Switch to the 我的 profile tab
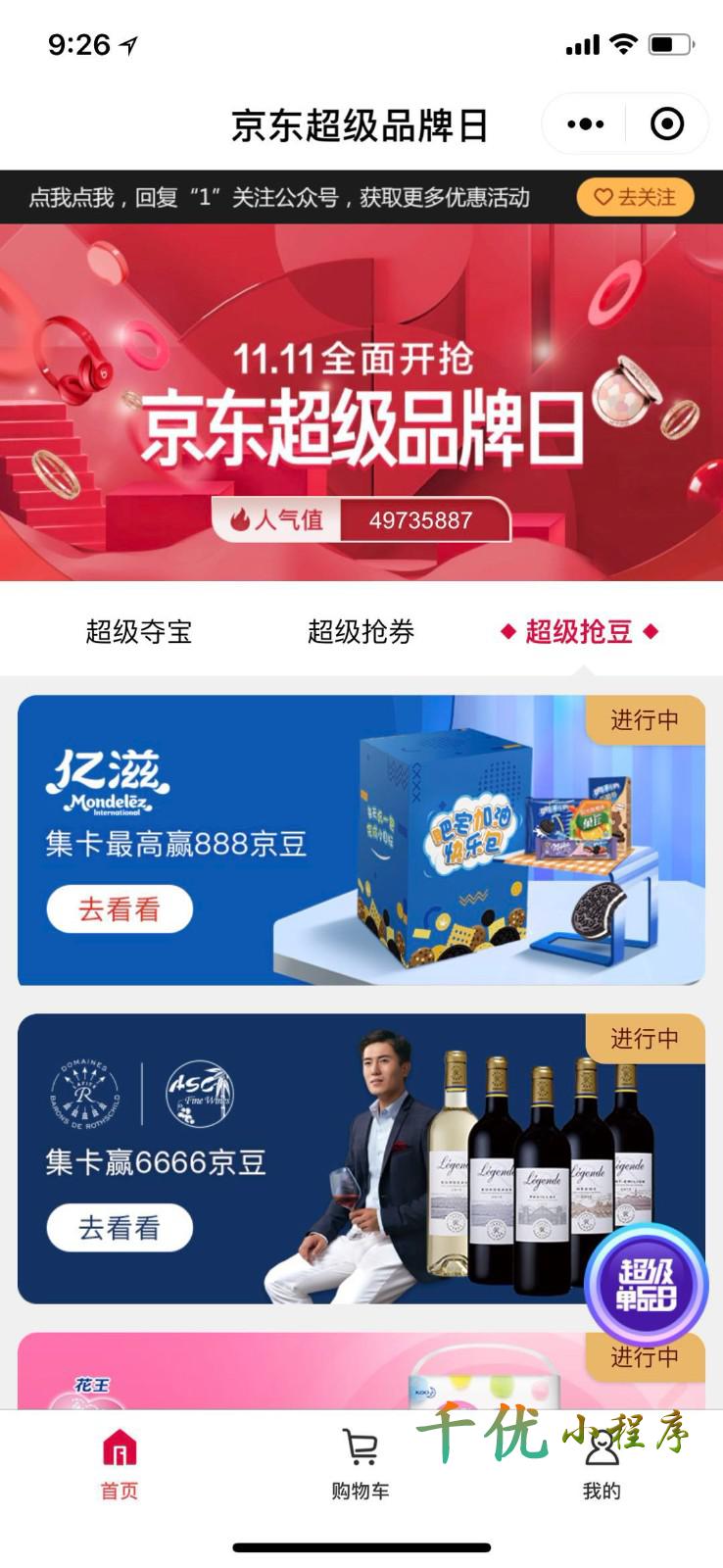Image resolution: width=723 pixels, height=1568 pixels. (x=602, y=1465)
